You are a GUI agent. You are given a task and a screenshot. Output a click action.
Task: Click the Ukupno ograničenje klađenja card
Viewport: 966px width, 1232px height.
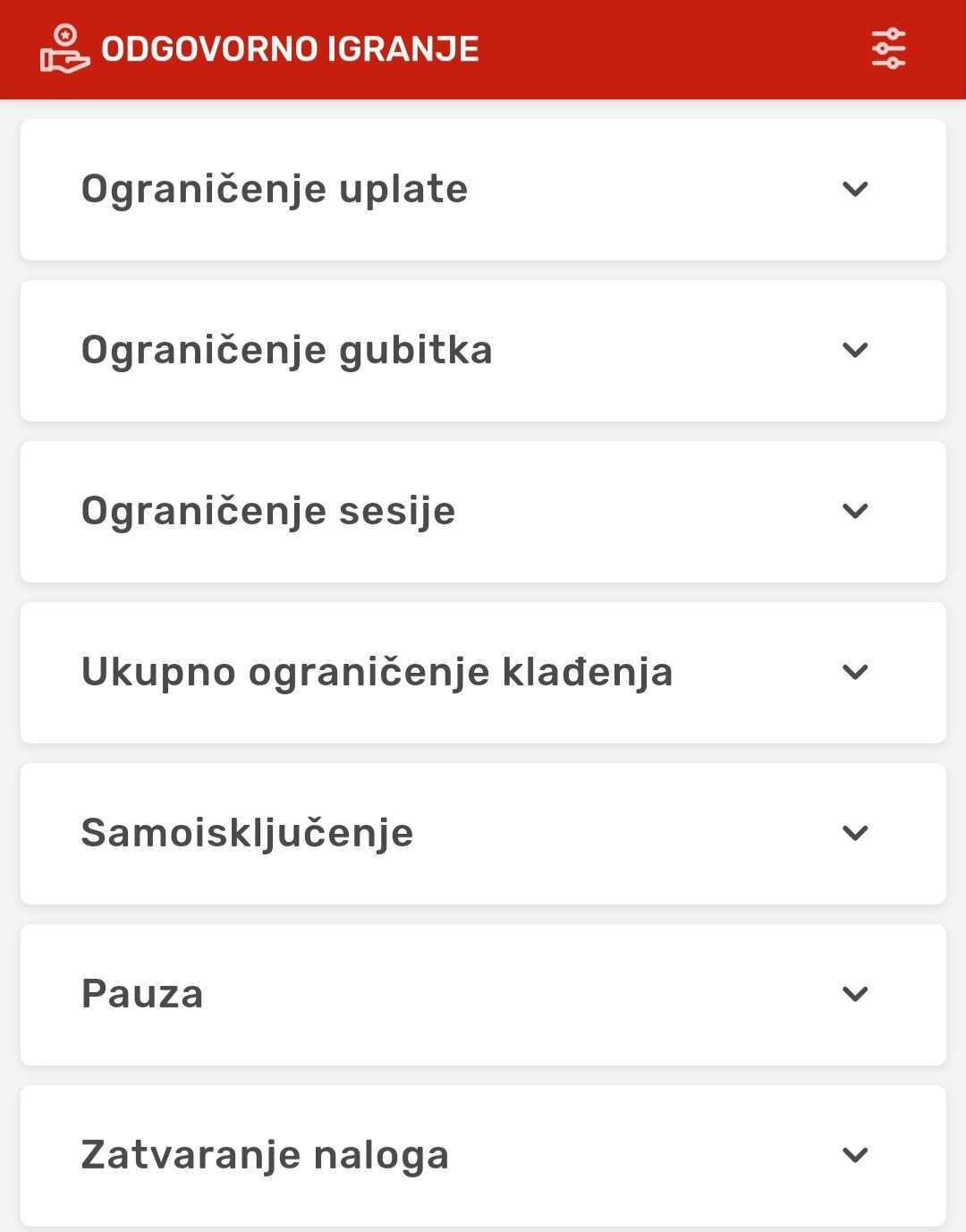(483, 673)
